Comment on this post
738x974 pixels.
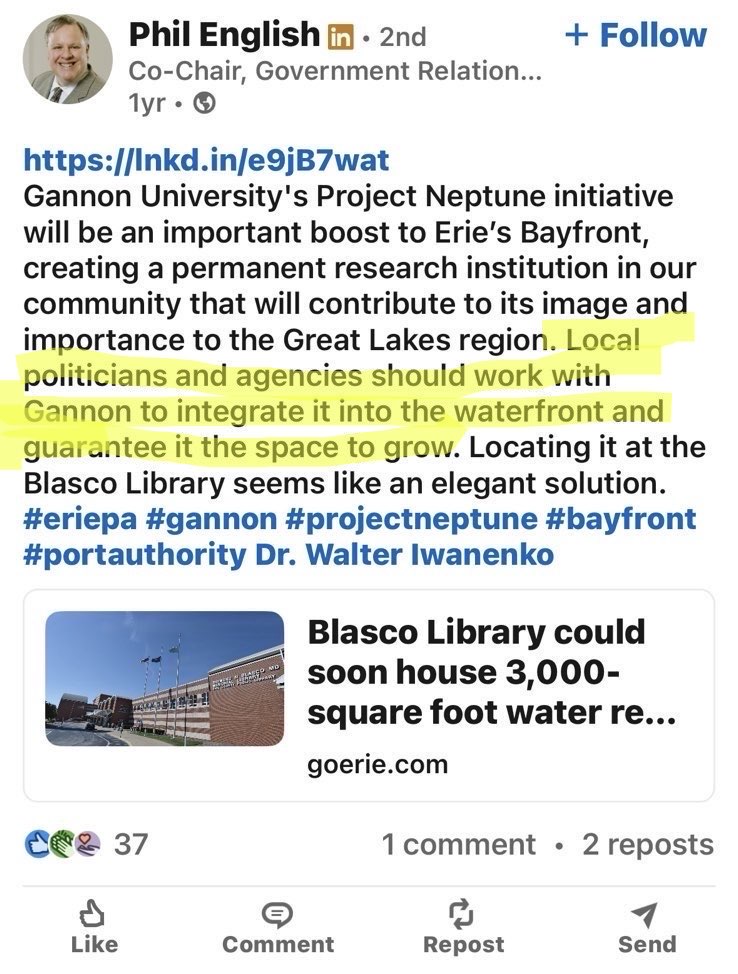pyautogui.click(x=277, y=926)
